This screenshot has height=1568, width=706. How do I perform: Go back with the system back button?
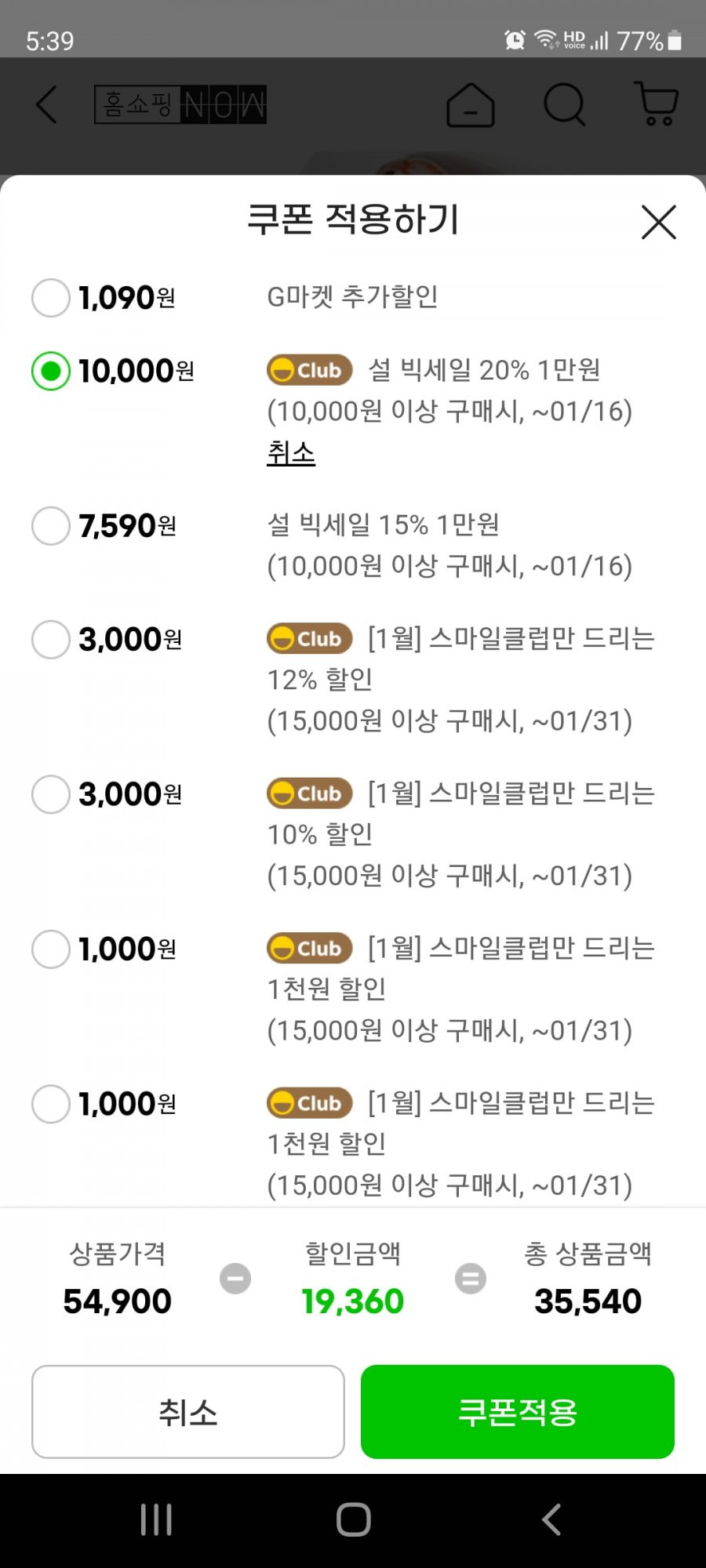tap(551, 1519)
